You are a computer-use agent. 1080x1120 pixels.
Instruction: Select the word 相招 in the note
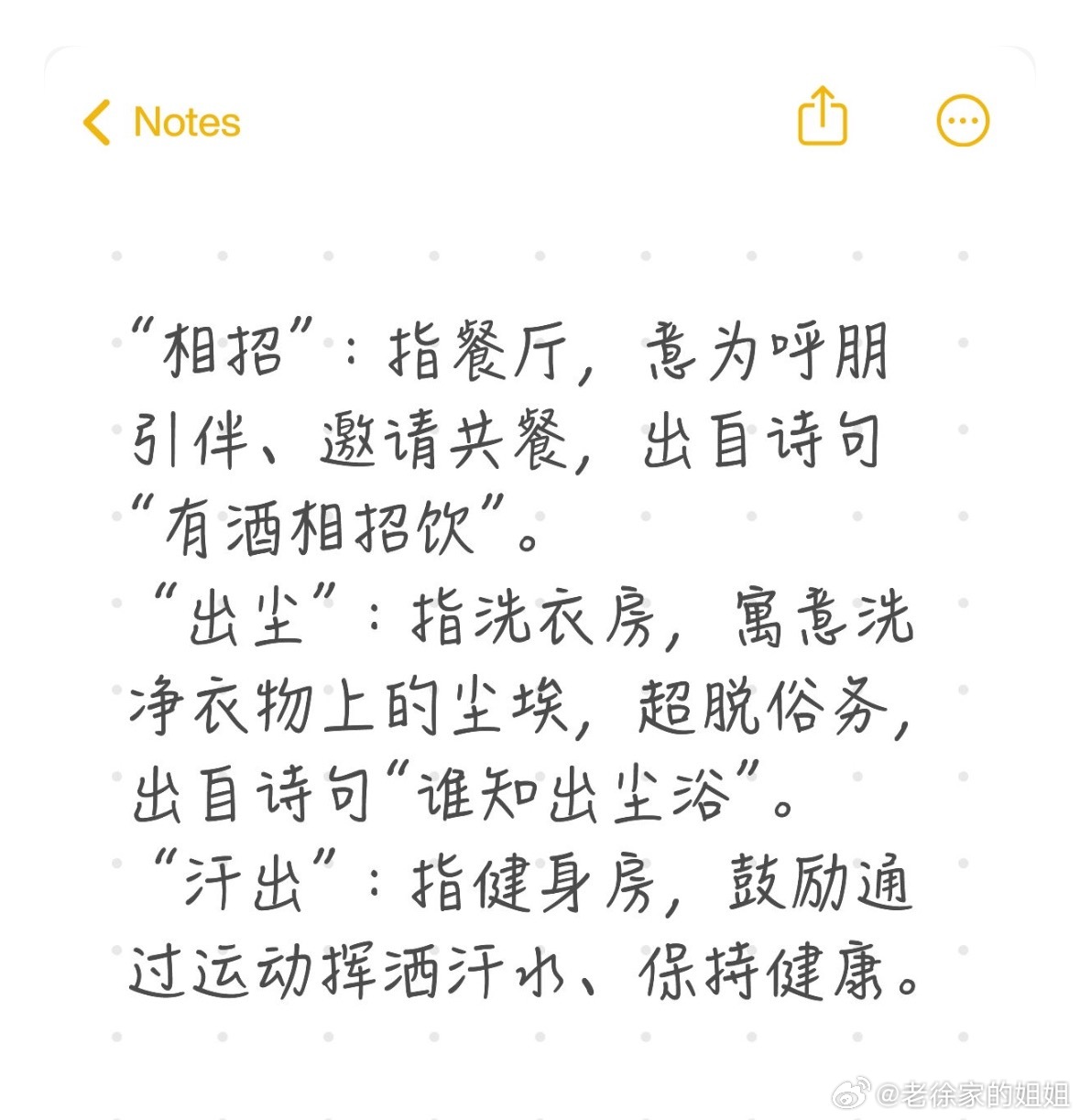[x=220, y=348]
